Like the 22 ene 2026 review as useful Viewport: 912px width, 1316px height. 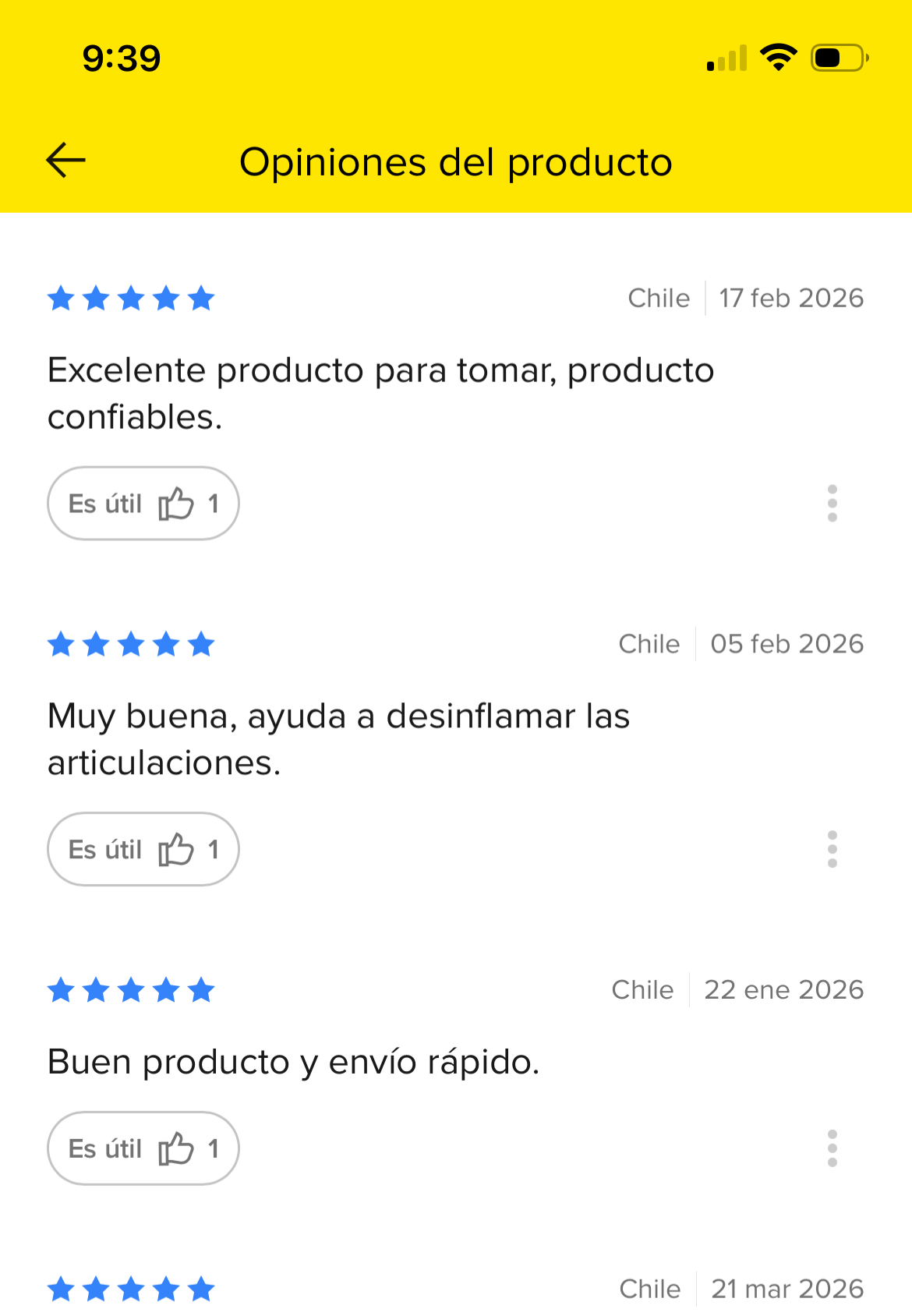coord(143,1148)
